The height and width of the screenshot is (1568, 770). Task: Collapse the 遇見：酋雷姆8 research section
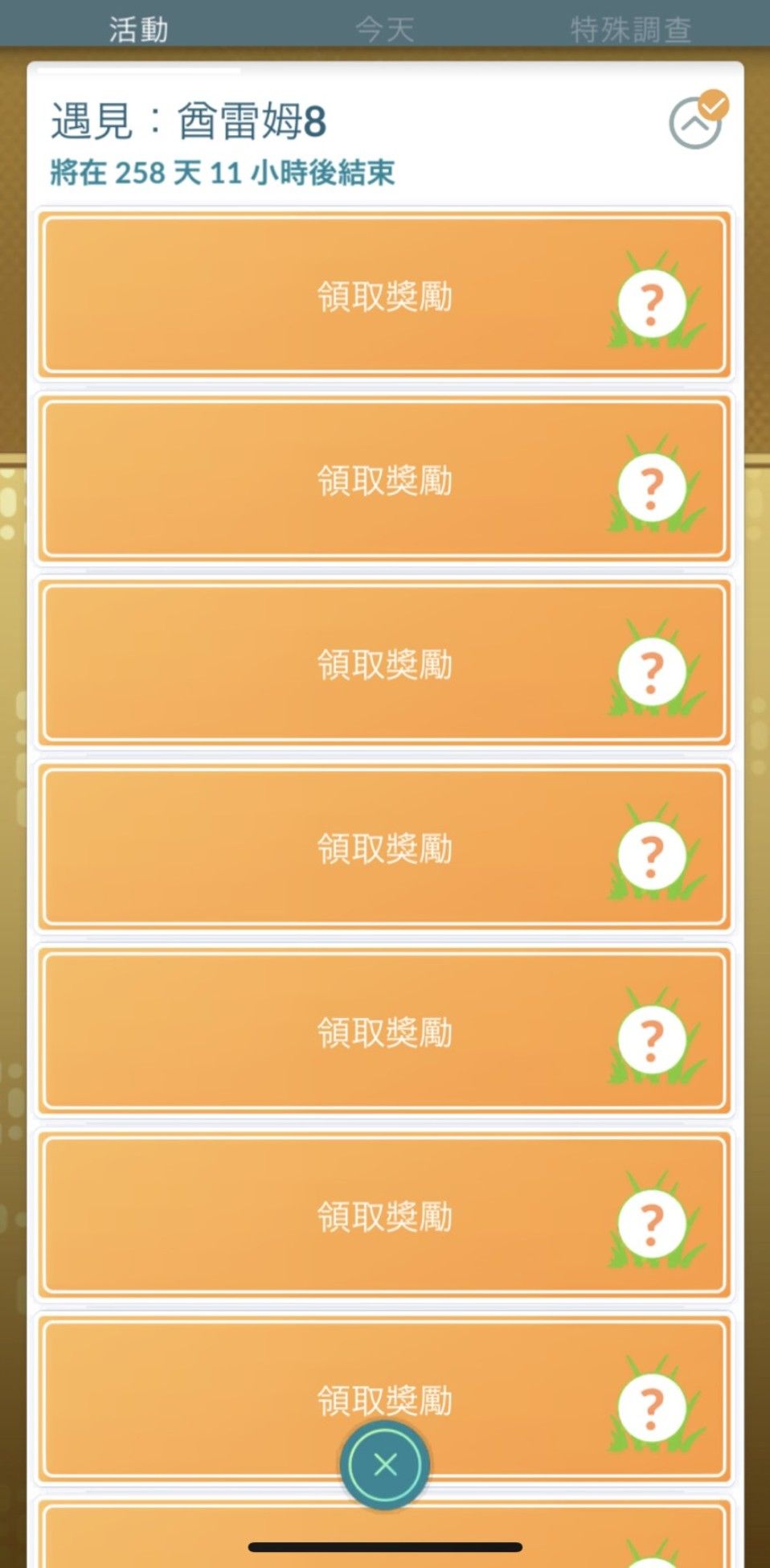pos(695,123)
